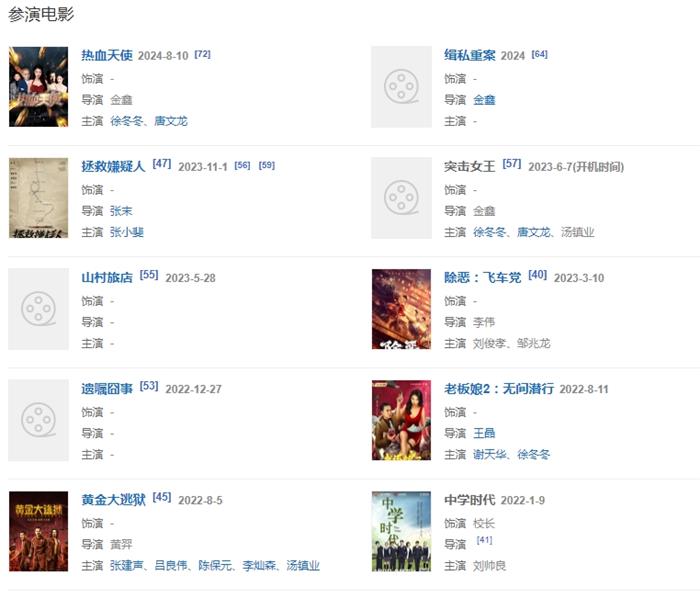
Task: Open actor 张建声 under 黄金大逃狱
Action: pos(128,565)
